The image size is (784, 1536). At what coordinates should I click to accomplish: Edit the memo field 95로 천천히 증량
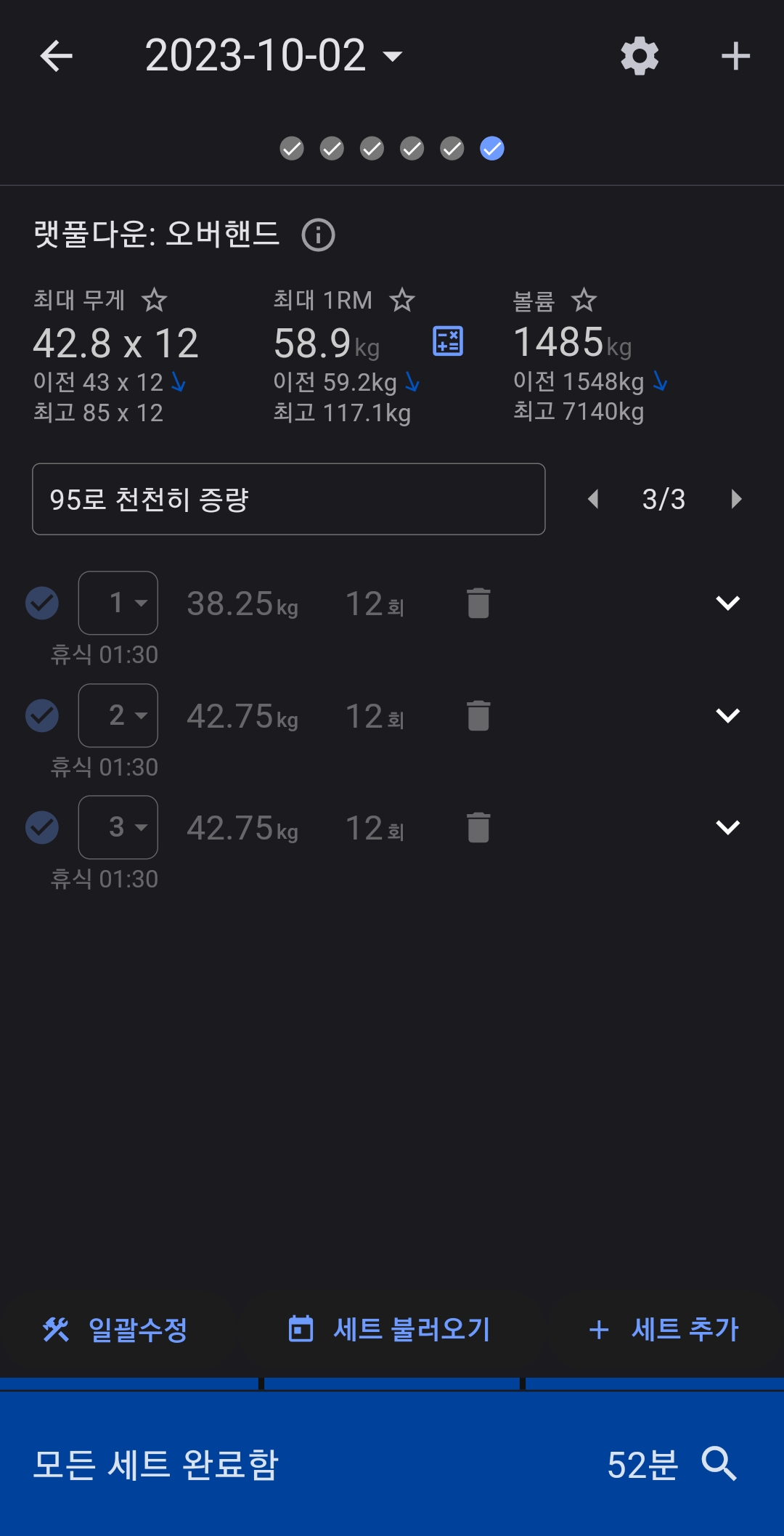289,499
